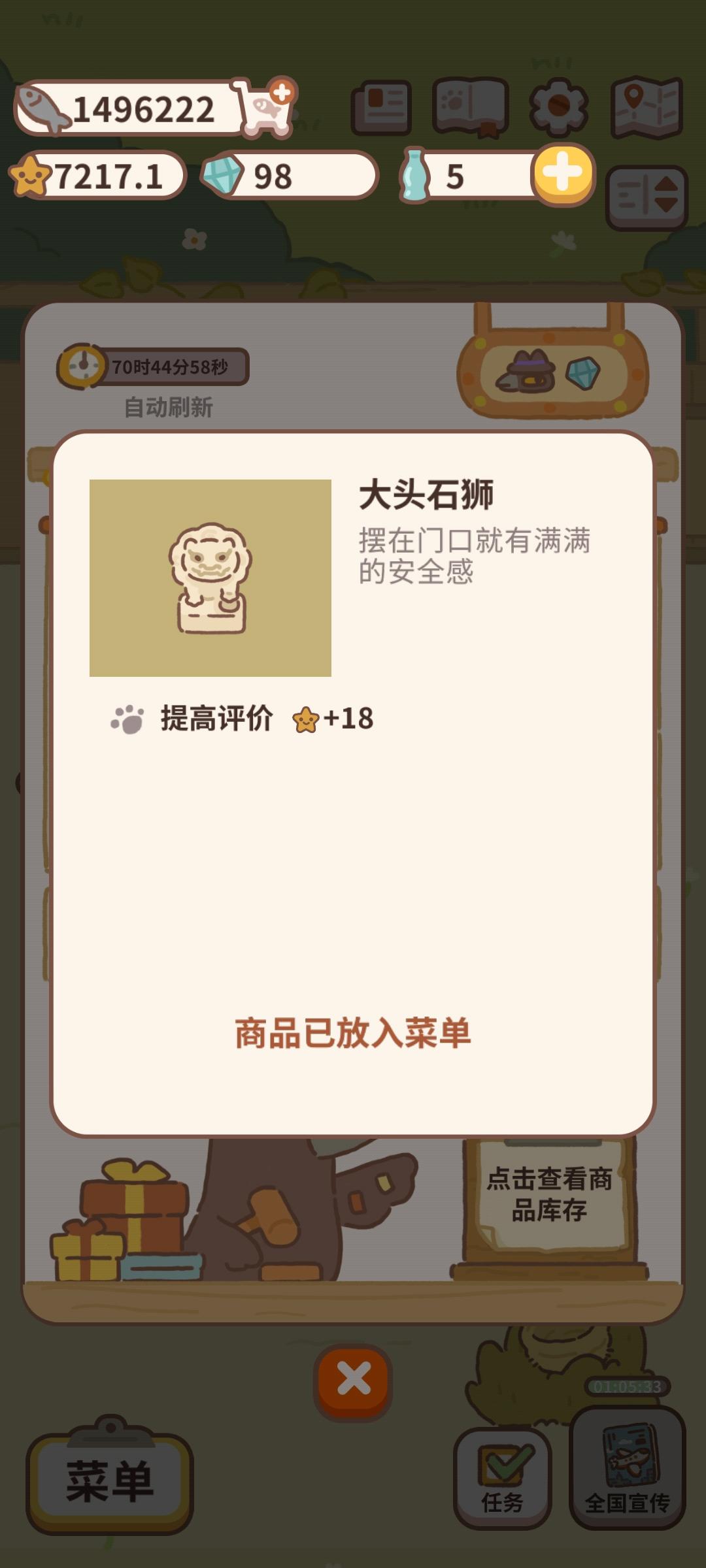The width and height of the screenshot is (706, 1568).
Task: Close the 大头石狮 item popup
Action: (x=353, y=1380)
